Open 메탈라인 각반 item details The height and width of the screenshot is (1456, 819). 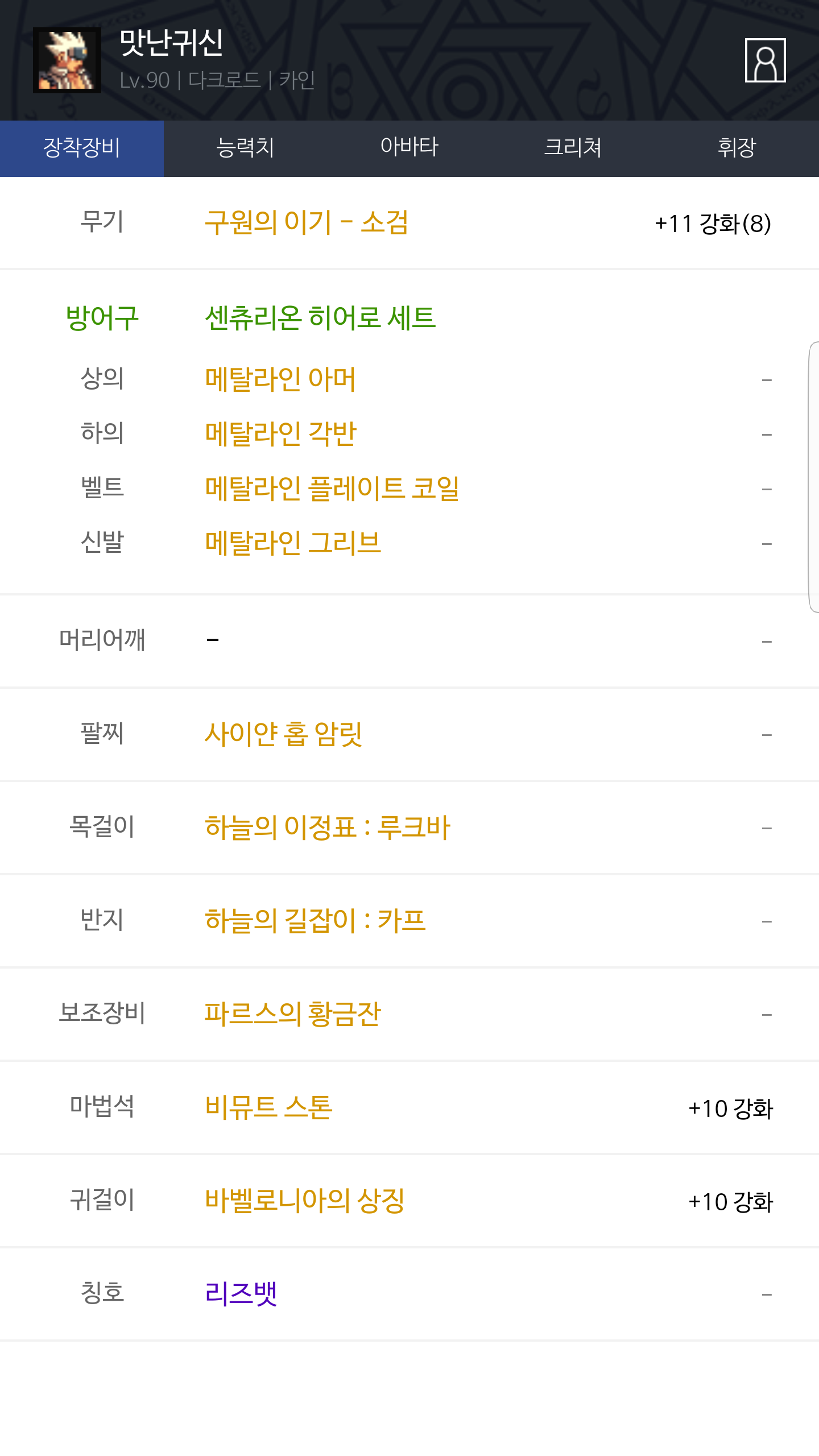[281, 434]
